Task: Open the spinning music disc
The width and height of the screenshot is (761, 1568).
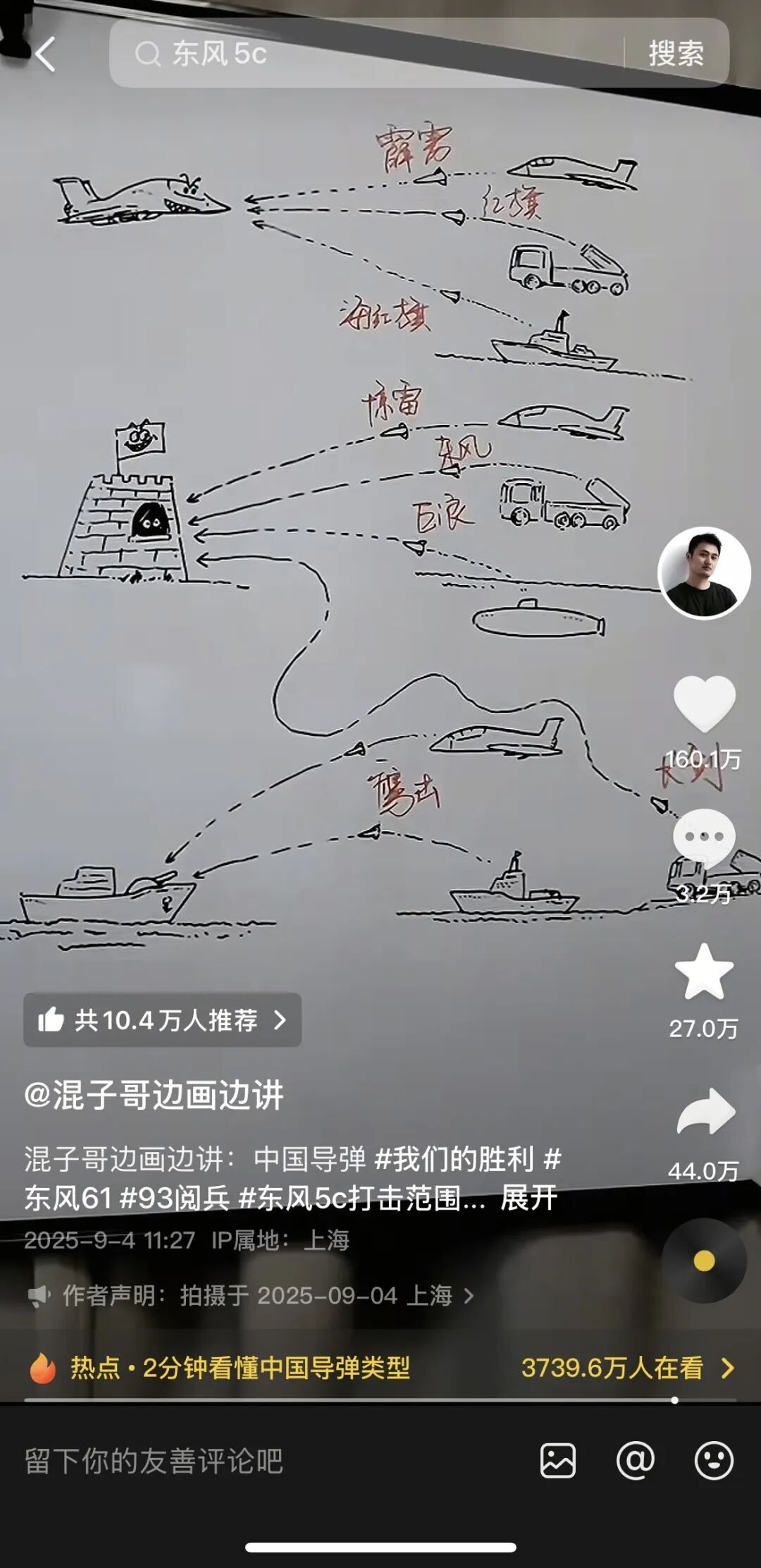Action: point(704,1261)
